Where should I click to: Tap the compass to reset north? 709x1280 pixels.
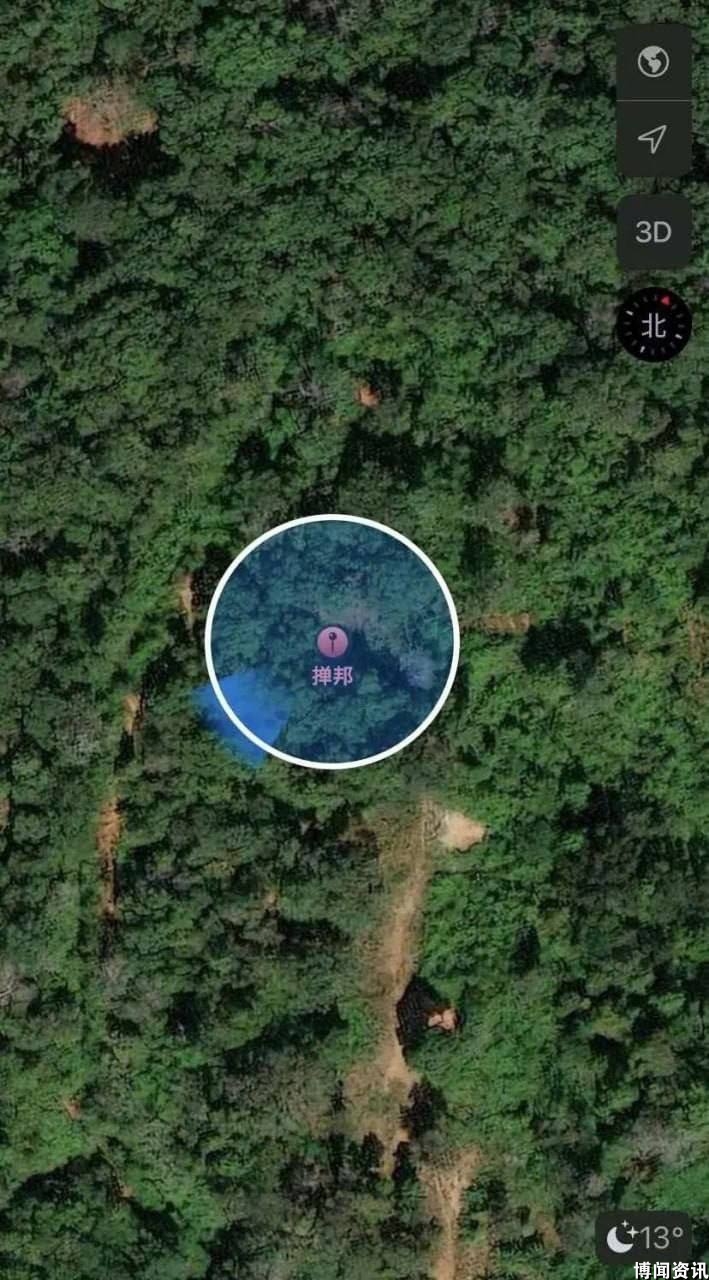[654, 324]
